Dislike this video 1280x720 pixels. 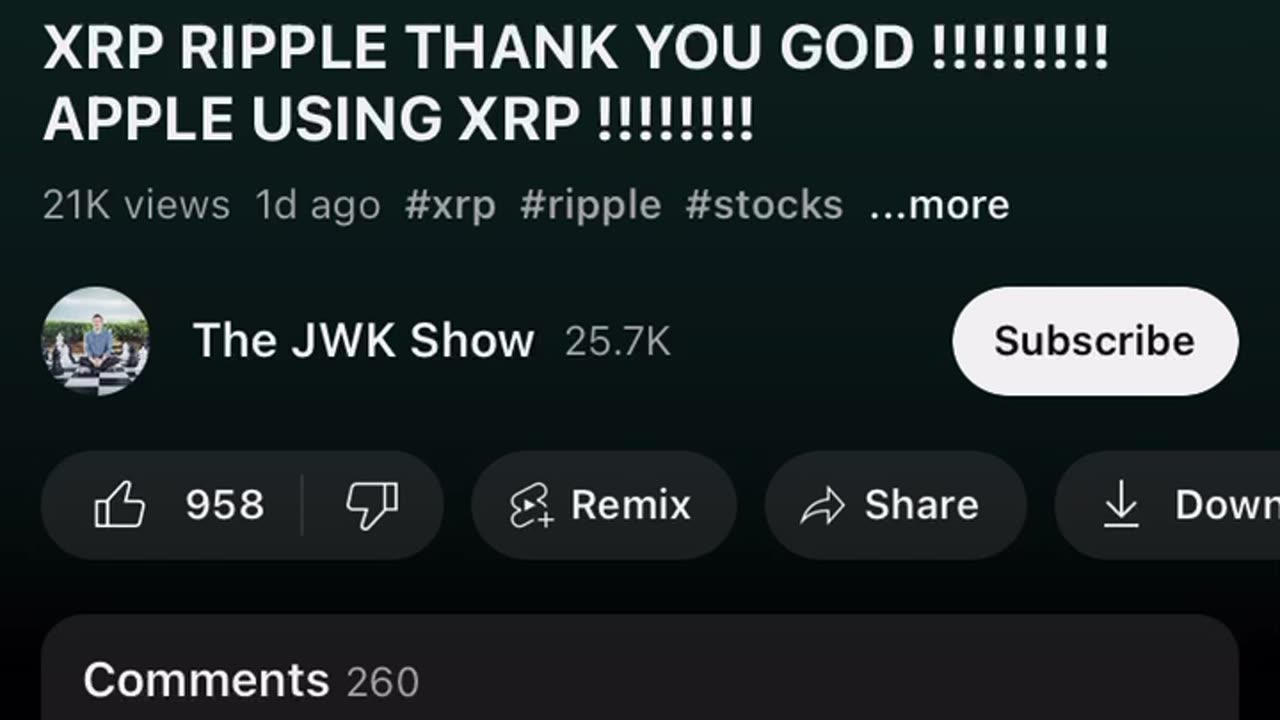click(x=372, y=505)
